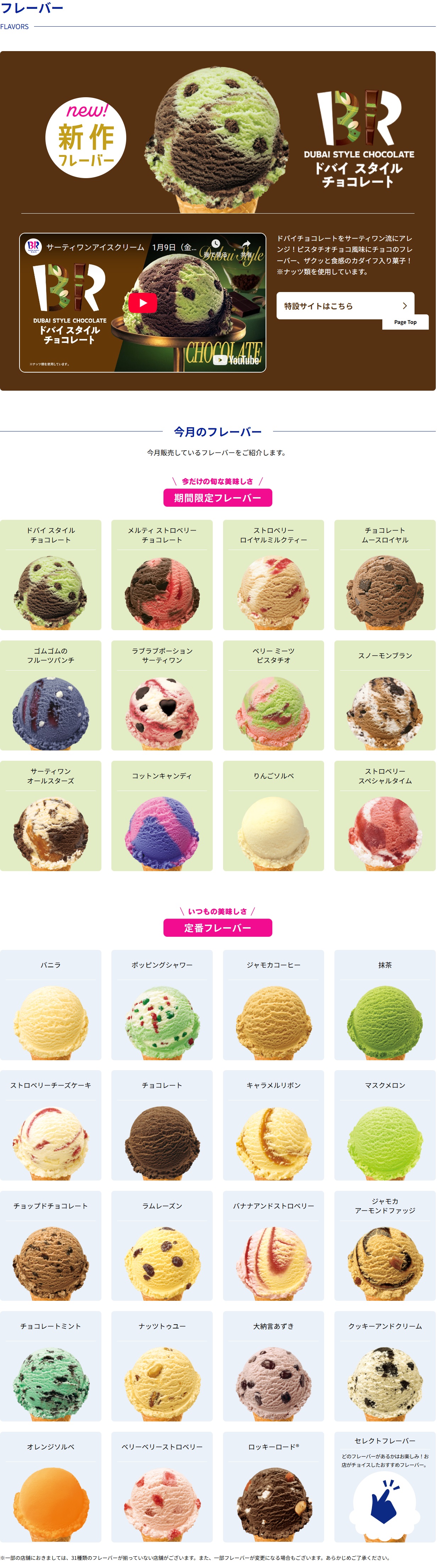This screenshot has width=439, height=1568.
Task: Select the ポッピングシャワー flavor card
Action: pos(162,1005)
